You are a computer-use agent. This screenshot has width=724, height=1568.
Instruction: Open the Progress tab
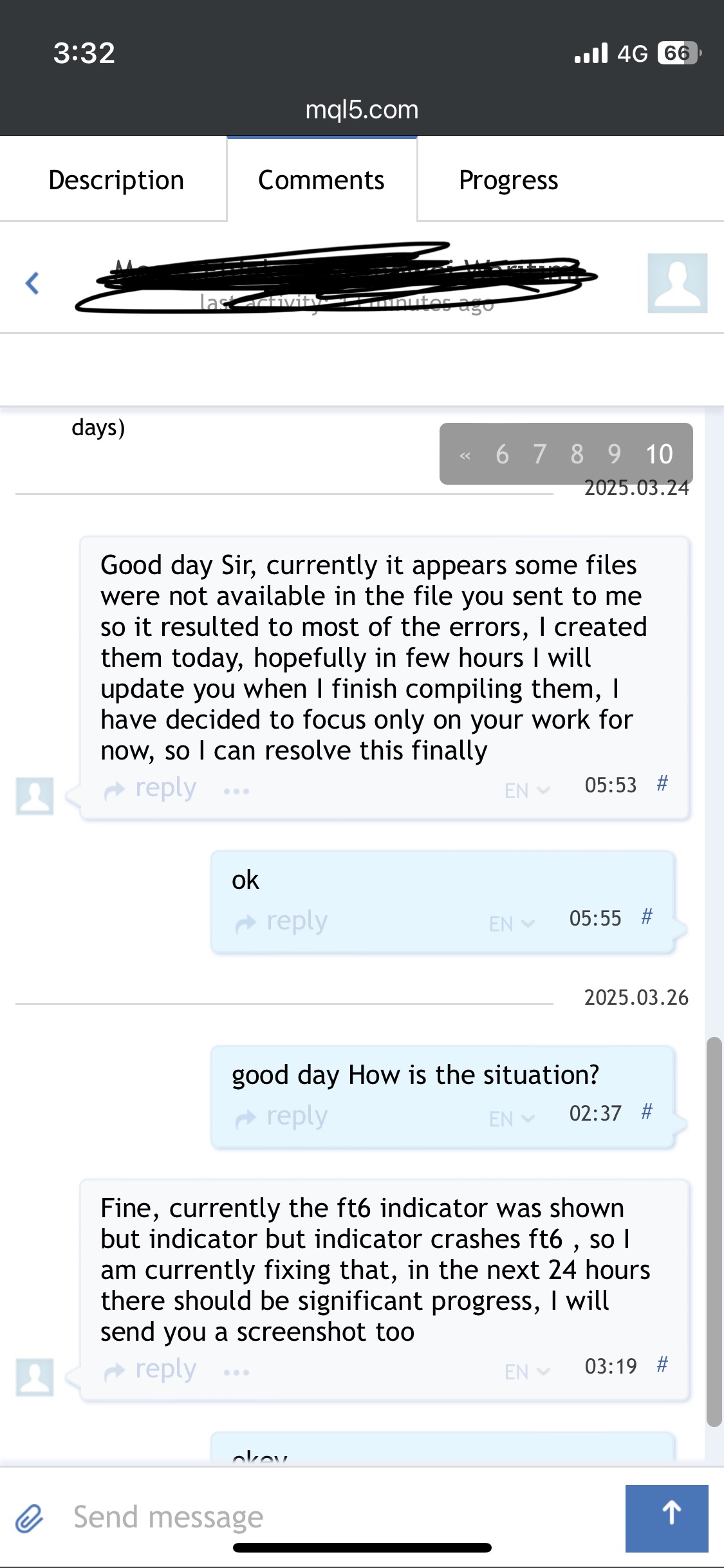coord(508,180)
